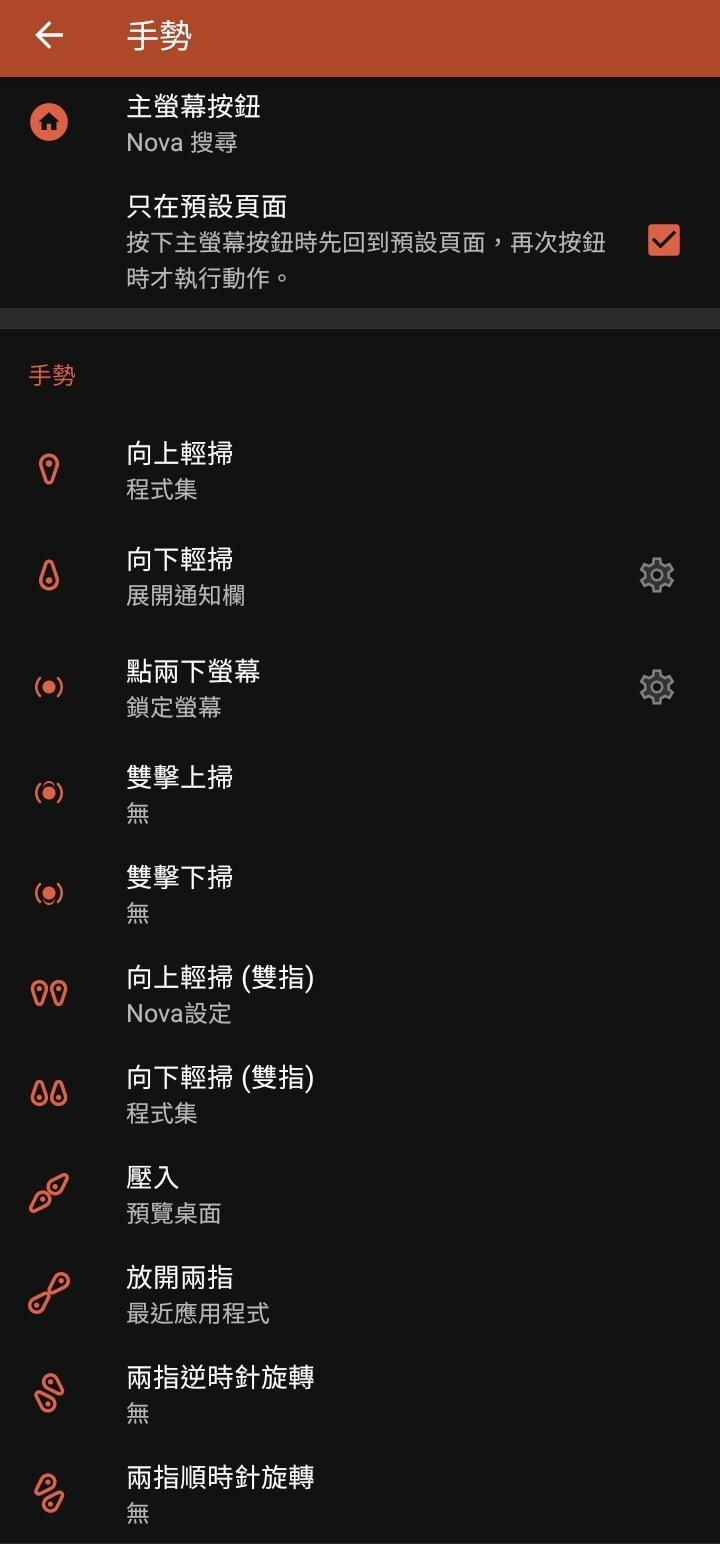Click the 雙擊上掃 gesture icon
Viewport: 720px width, 1544px height.
point(48,792)
